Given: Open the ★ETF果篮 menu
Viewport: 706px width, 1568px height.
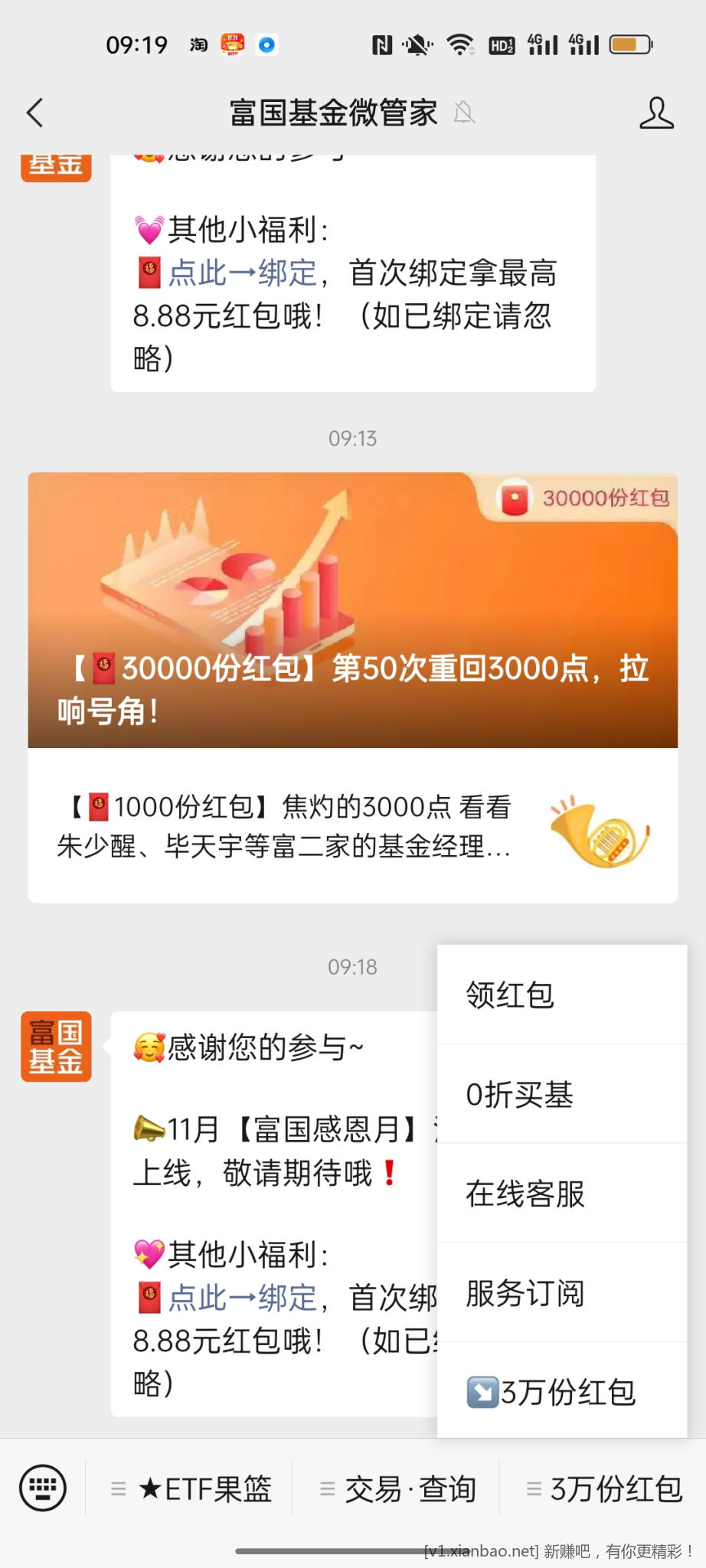Looking at the screenshot, I should (191, 1488).
